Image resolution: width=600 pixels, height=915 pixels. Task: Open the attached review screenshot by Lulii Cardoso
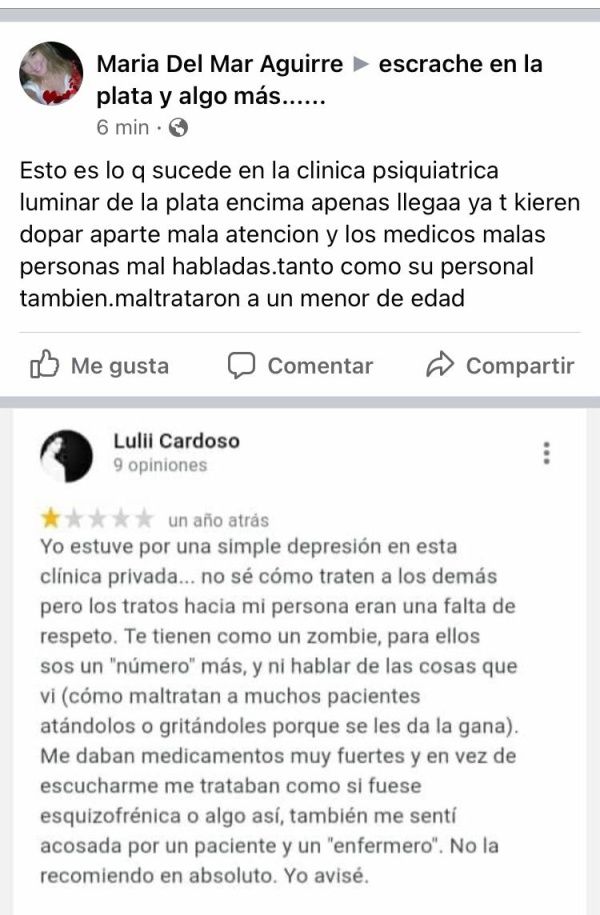point(300,660)
